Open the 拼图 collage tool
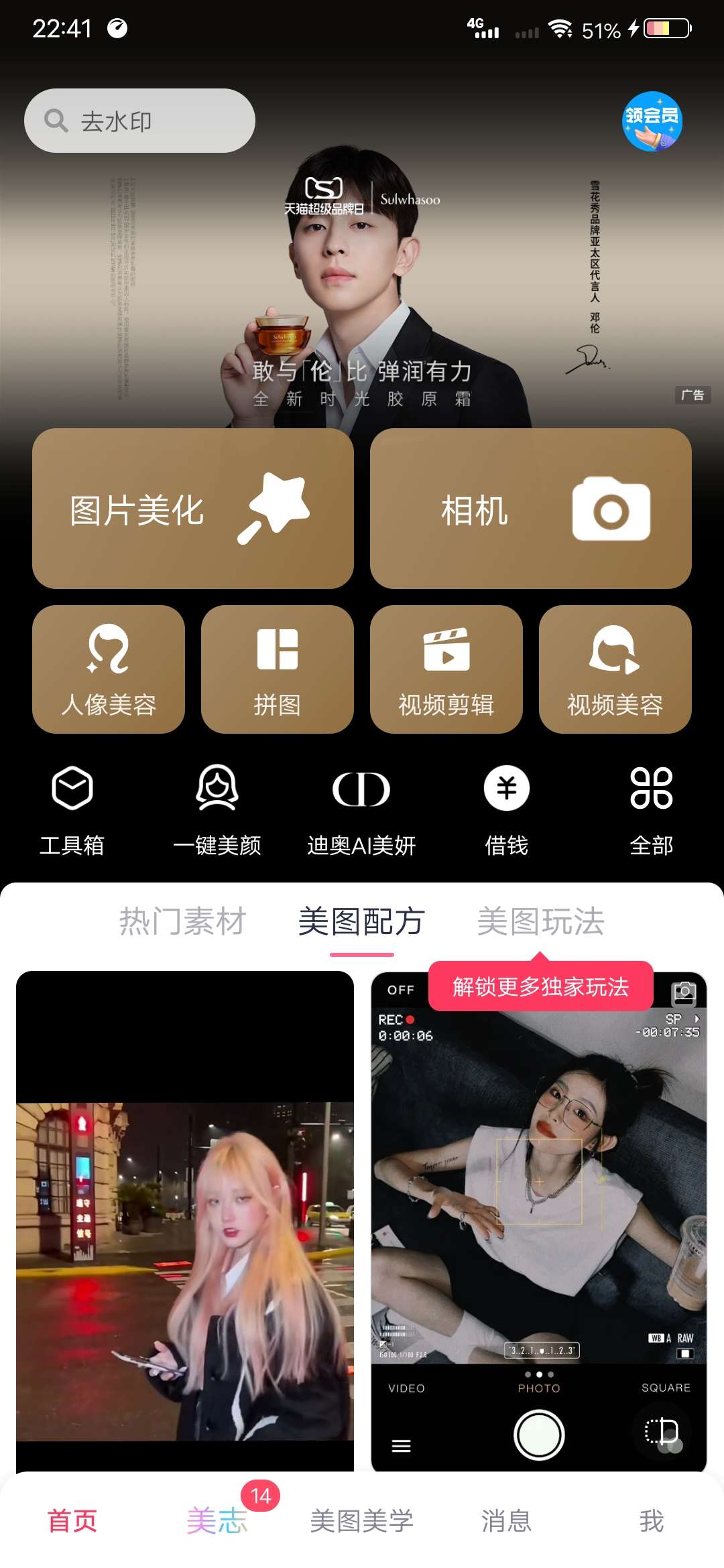Screen dimensions: 724x1568 click(x=277, y=669)
